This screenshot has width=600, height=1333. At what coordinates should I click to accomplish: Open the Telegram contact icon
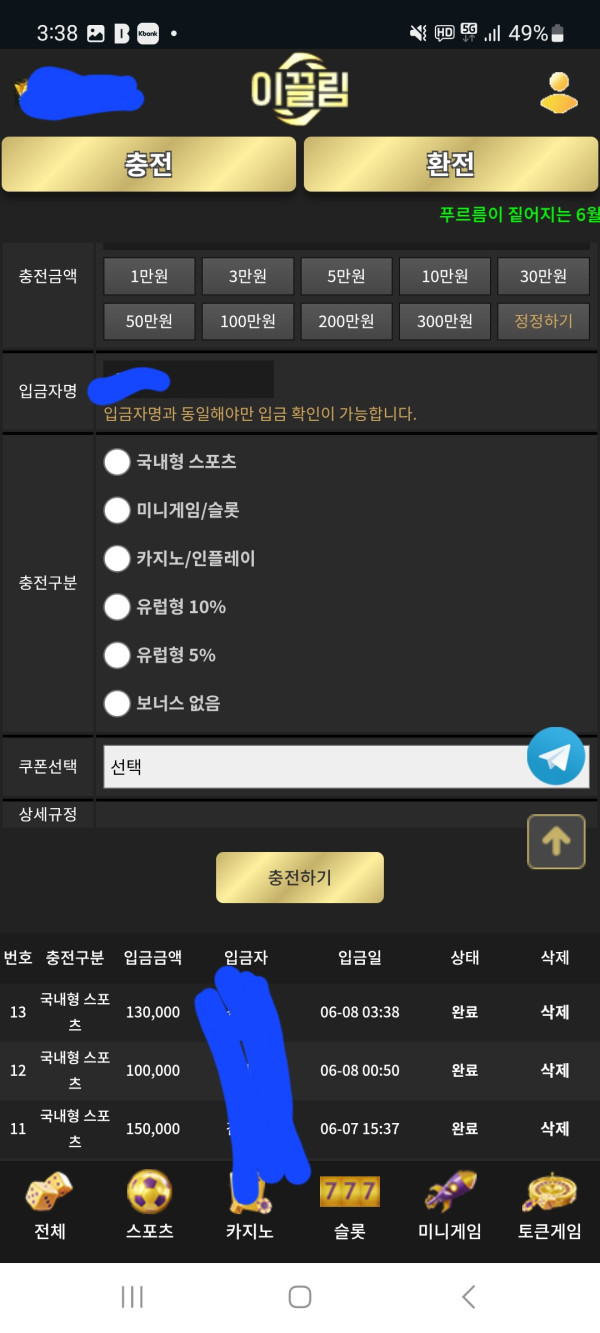point(555,757)
